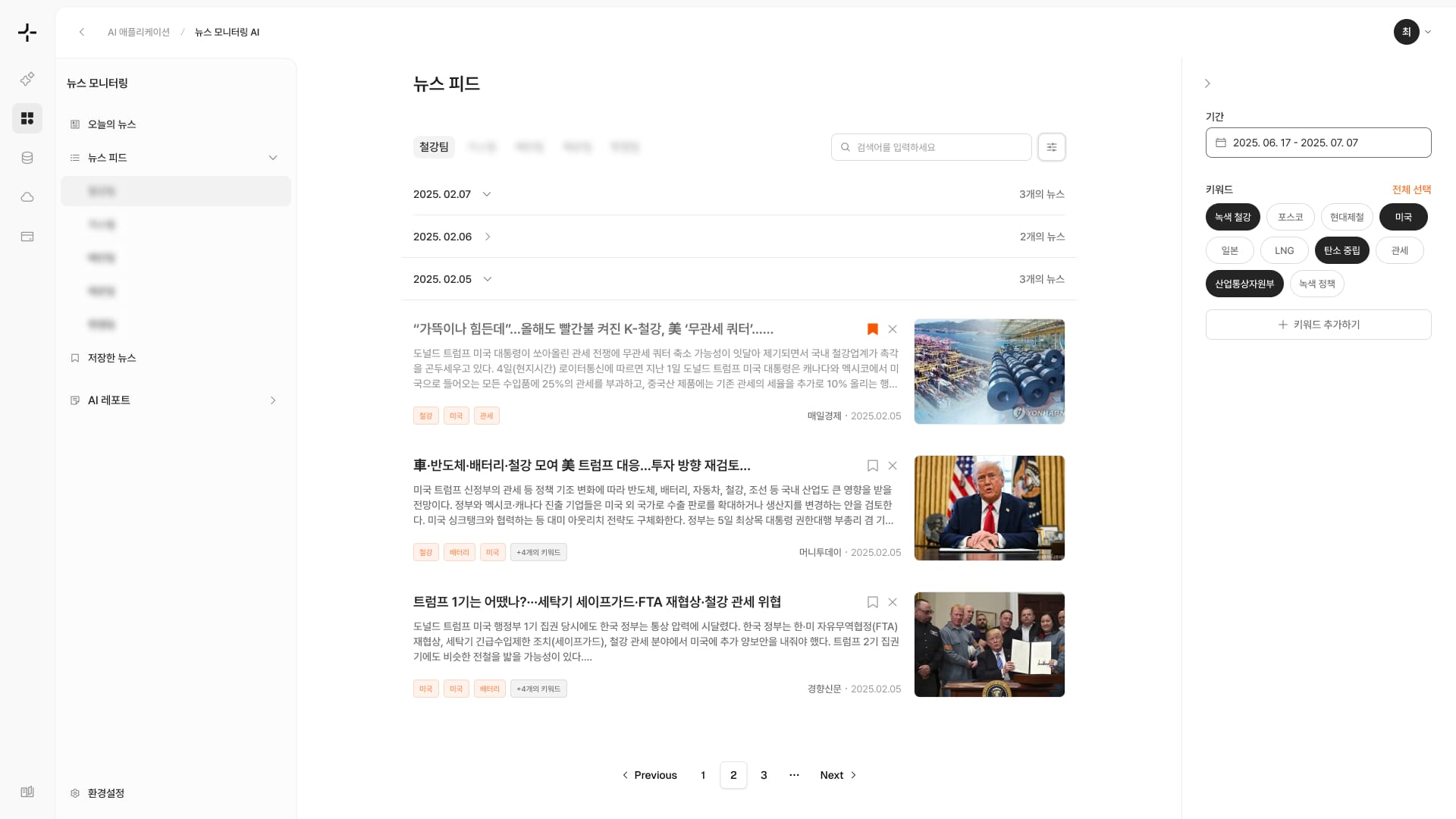Image resolution: width=1456 pixels, height=819 pixels.
Task: Collapse the 2025. 02.07 news group
Action: 487,194
